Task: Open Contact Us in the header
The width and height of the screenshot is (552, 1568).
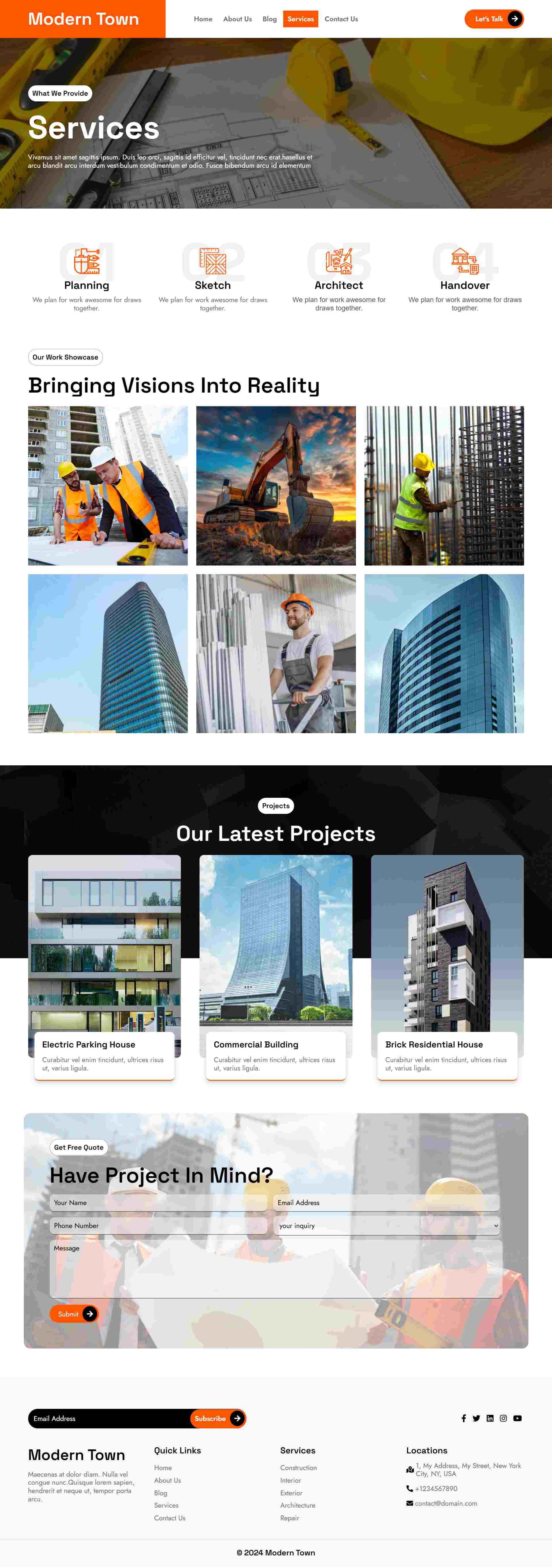Action: pos(341,19)
